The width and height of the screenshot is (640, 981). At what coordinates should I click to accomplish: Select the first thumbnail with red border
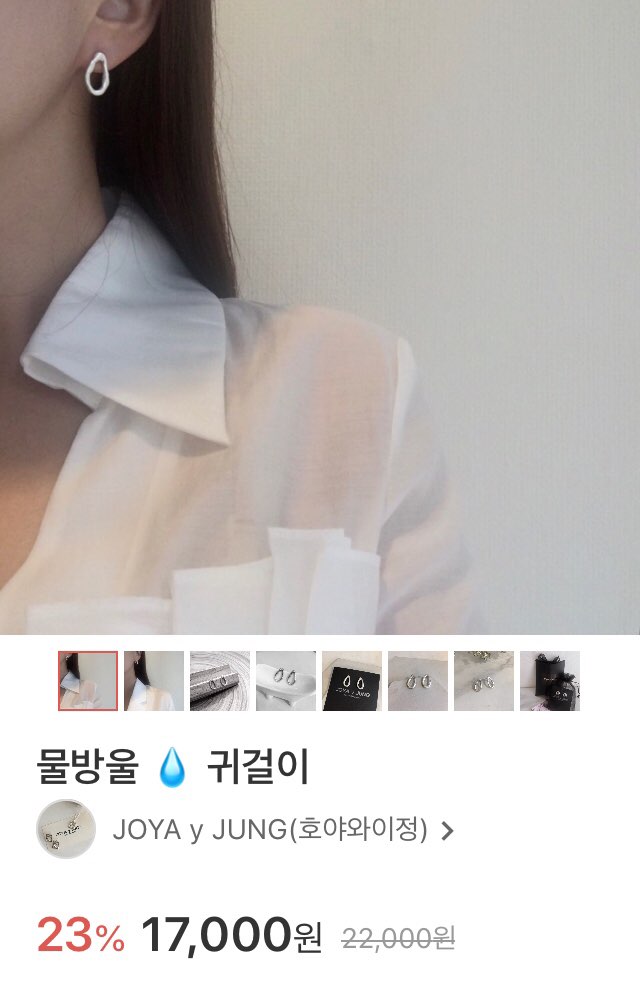click(x=88, y=681)
